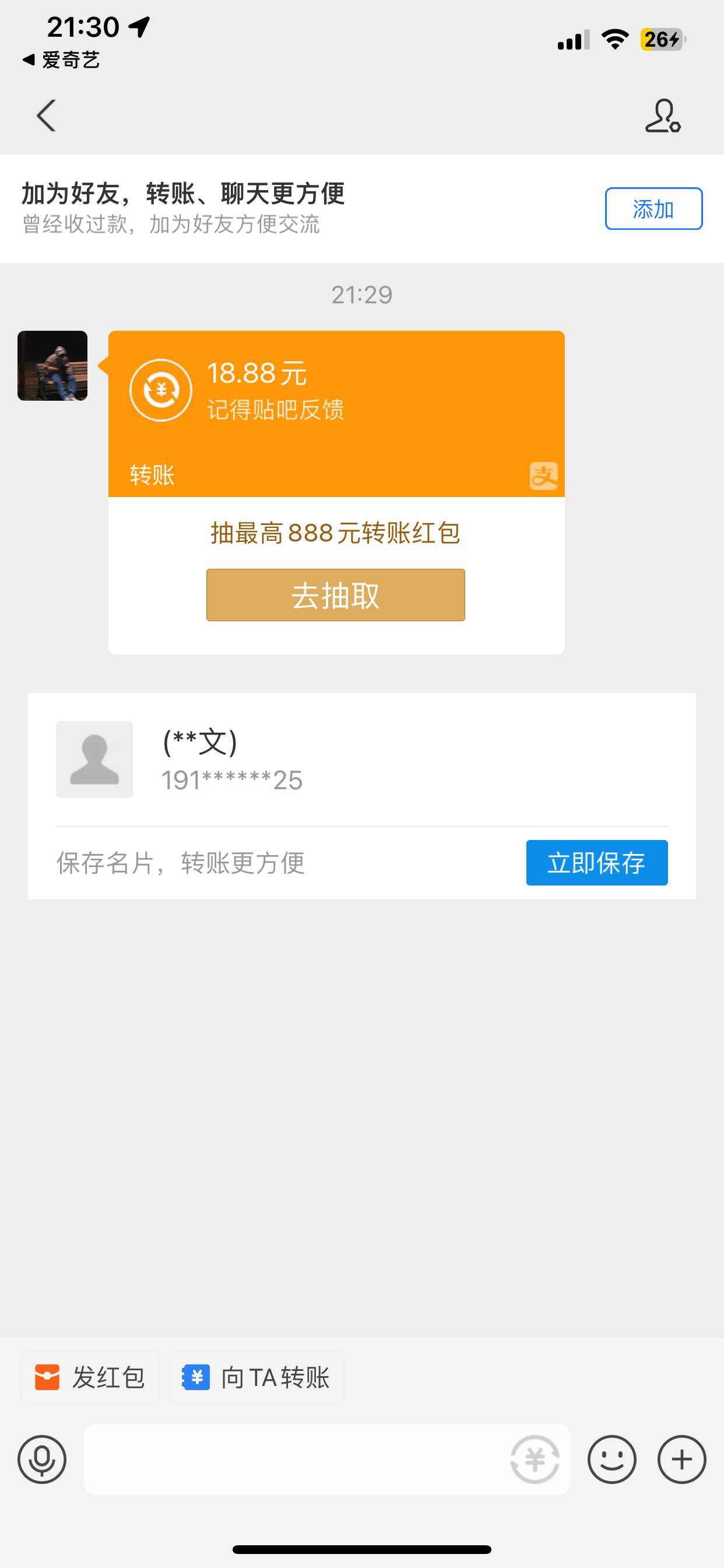Switch to voice input microphone
This screenshot has width=724, height=1568.
pos(42,1459)
